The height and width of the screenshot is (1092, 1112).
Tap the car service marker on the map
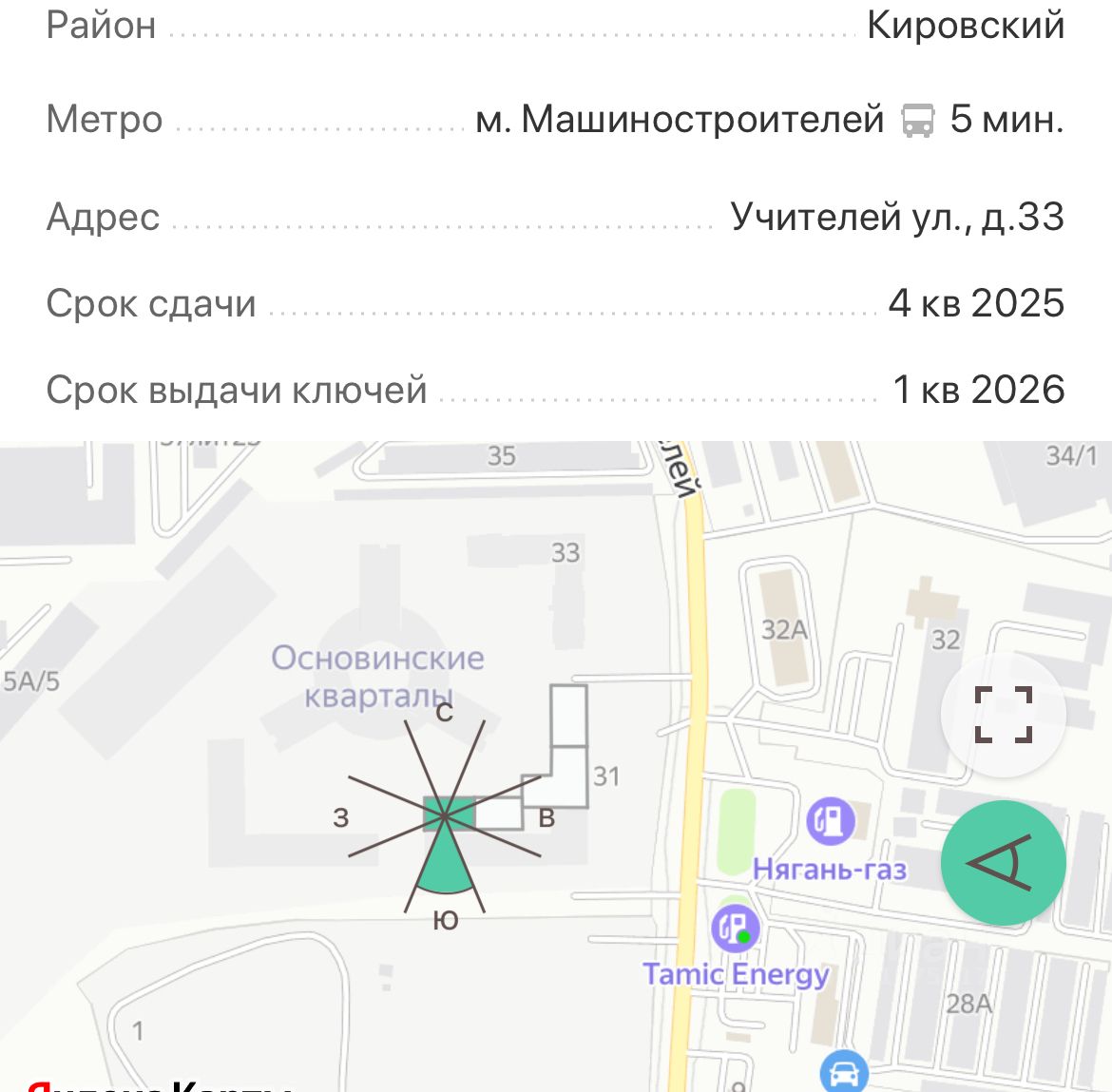click(843, 1072)
